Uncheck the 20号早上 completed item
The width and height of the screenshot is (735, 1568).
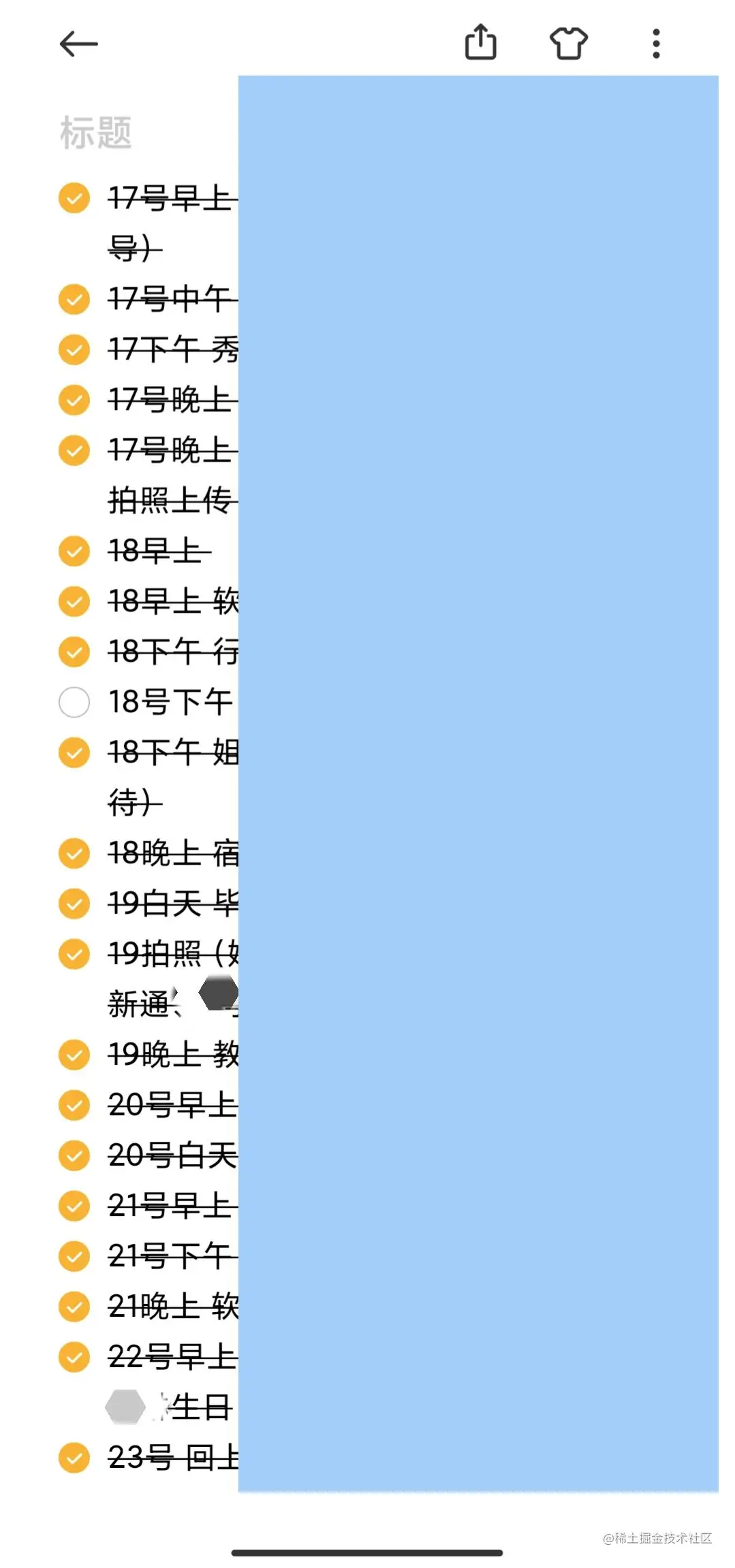(73, 1105)
